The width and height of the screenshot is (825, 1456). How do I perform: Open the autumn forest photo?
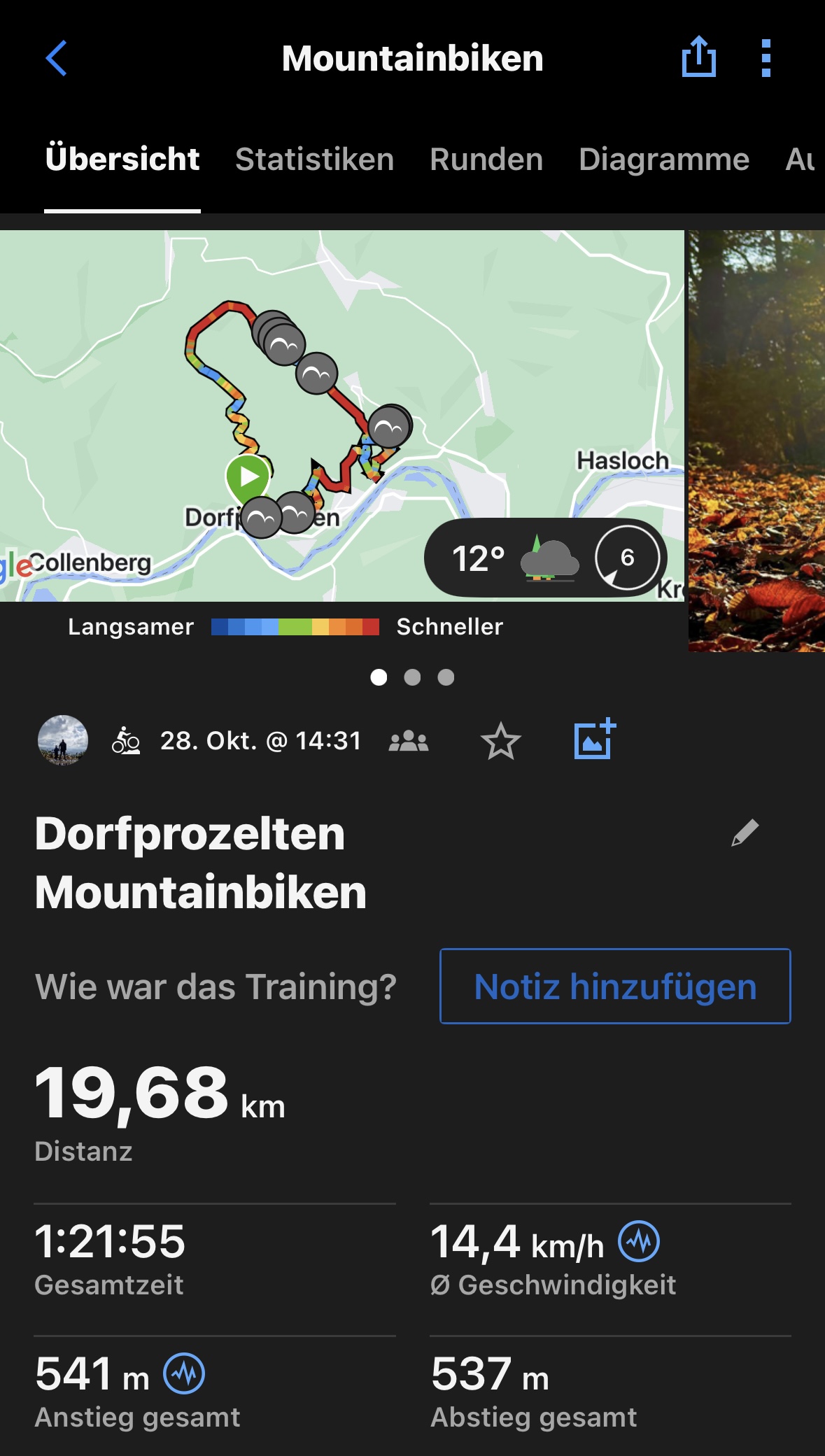(x=756, y=441)
